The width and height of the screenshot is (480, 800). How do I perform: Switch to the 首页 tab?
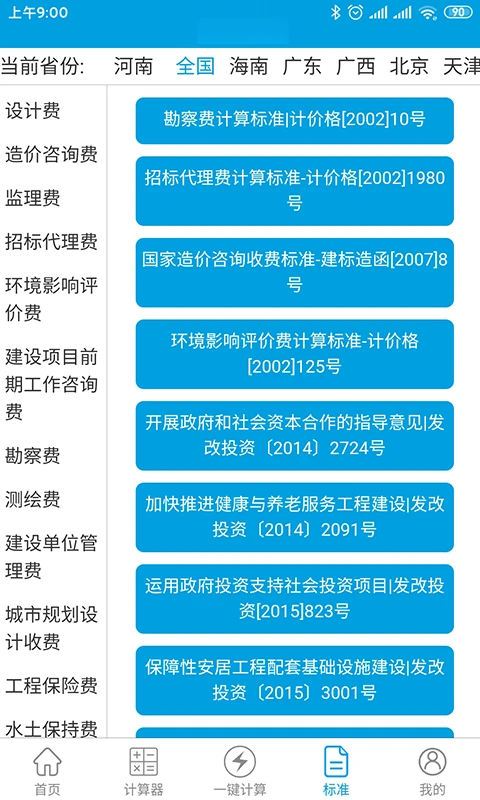[x=47, y=771]
